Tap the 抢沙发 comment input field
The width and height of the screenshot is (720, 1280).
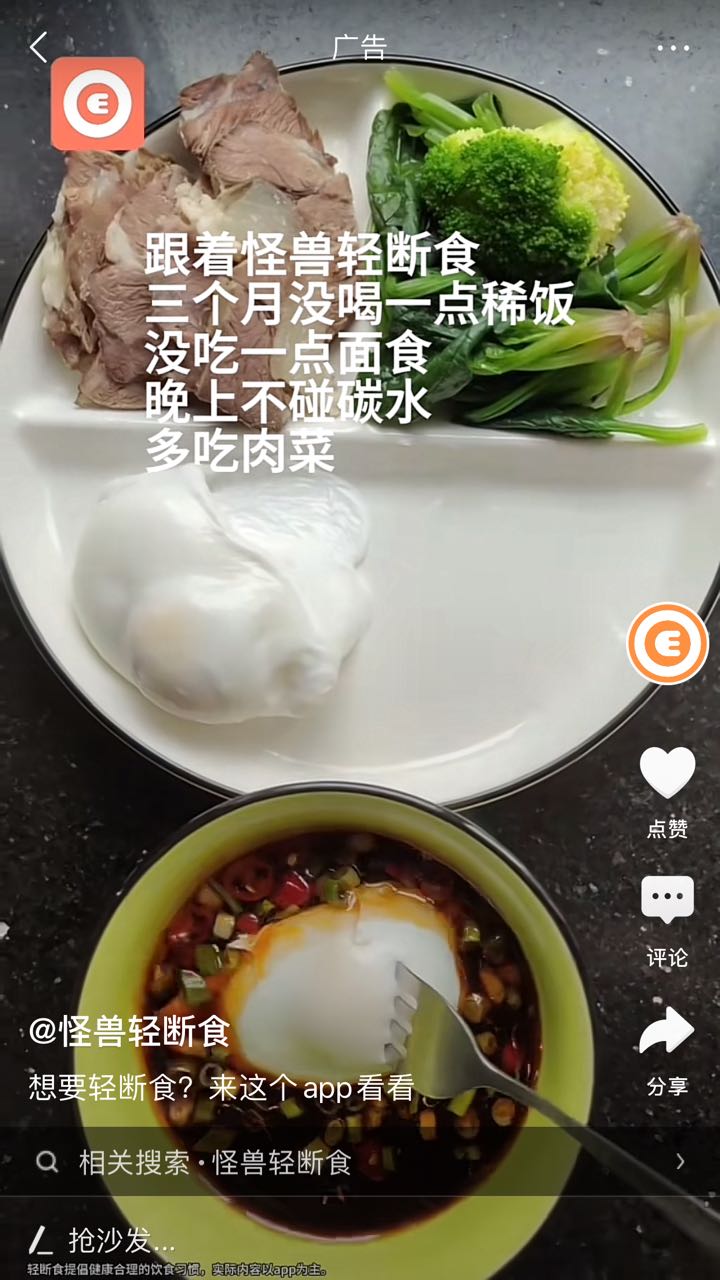(x=360, y=1240)
